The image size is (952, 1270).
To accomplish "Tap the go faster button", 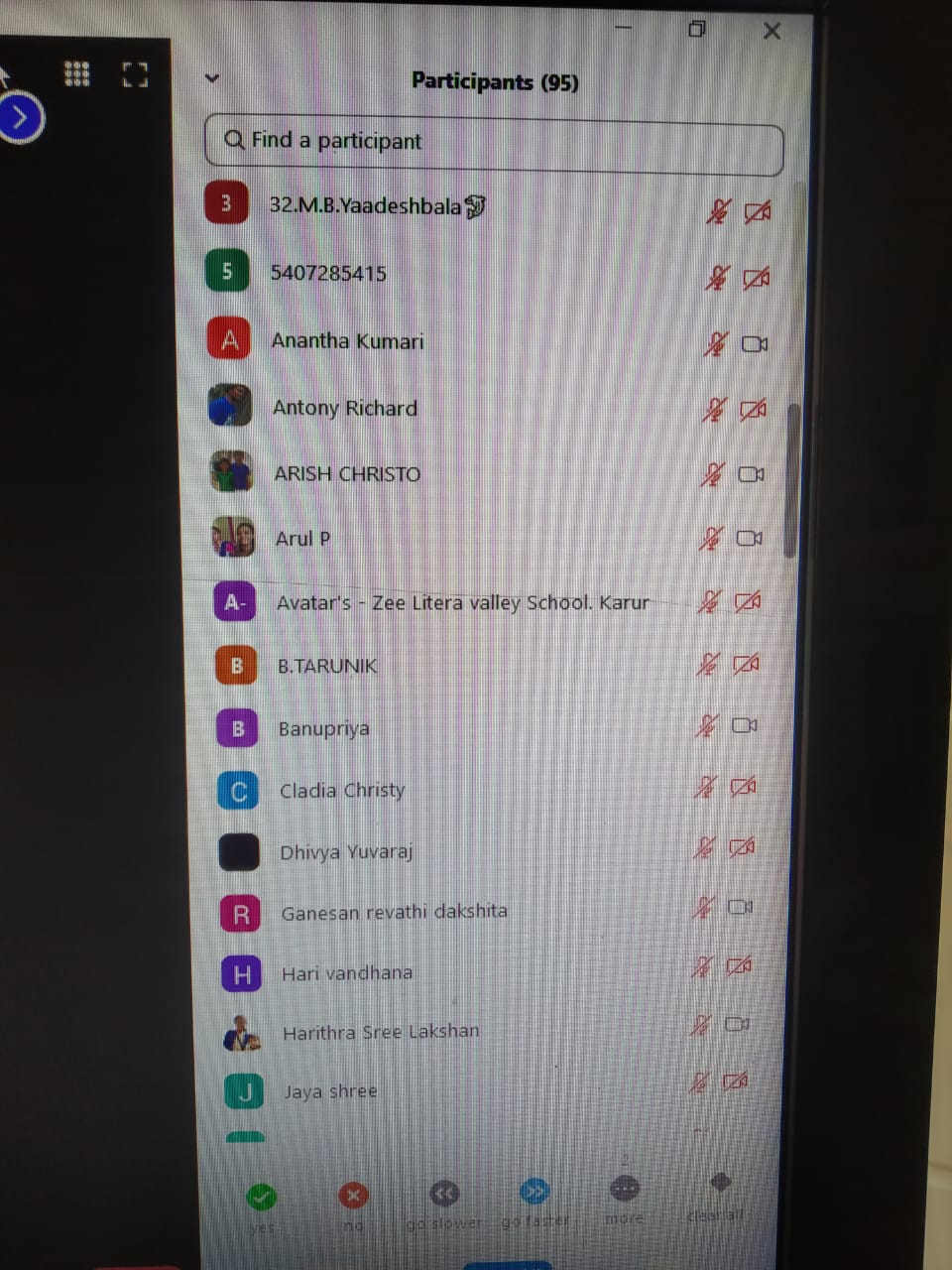I will point(535,1191).
